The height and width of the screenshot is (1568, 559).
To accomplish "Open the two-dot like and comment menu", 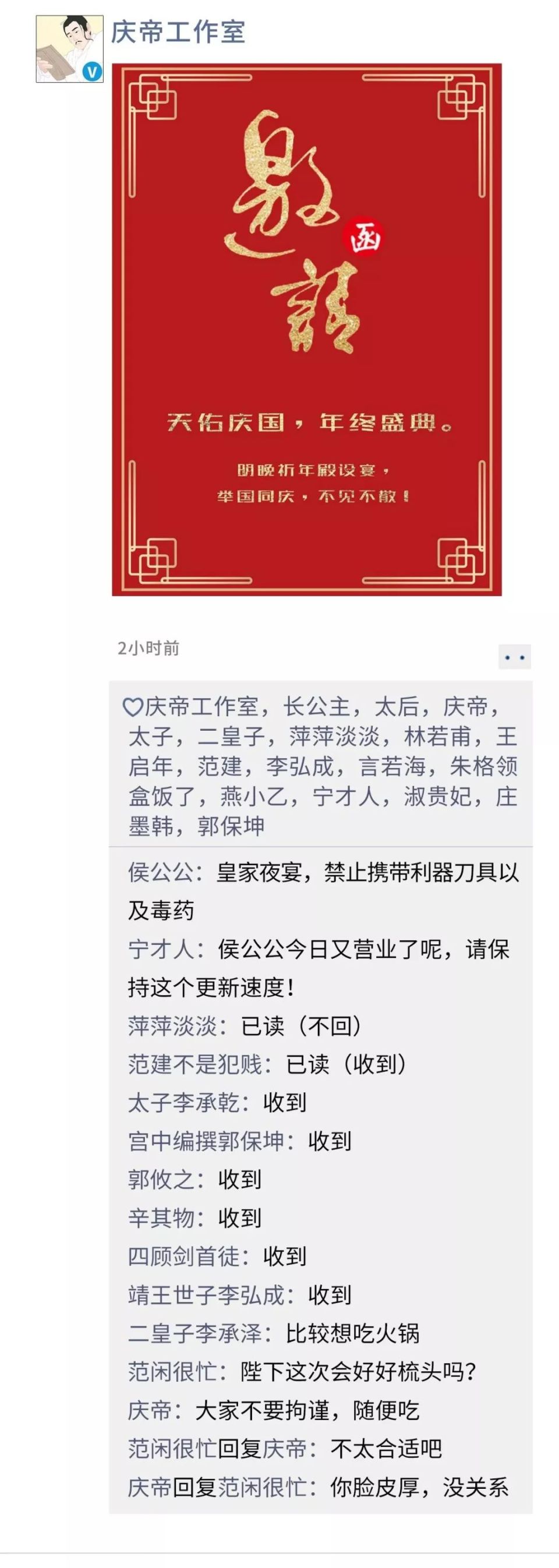I will click(x=515, y=657).
